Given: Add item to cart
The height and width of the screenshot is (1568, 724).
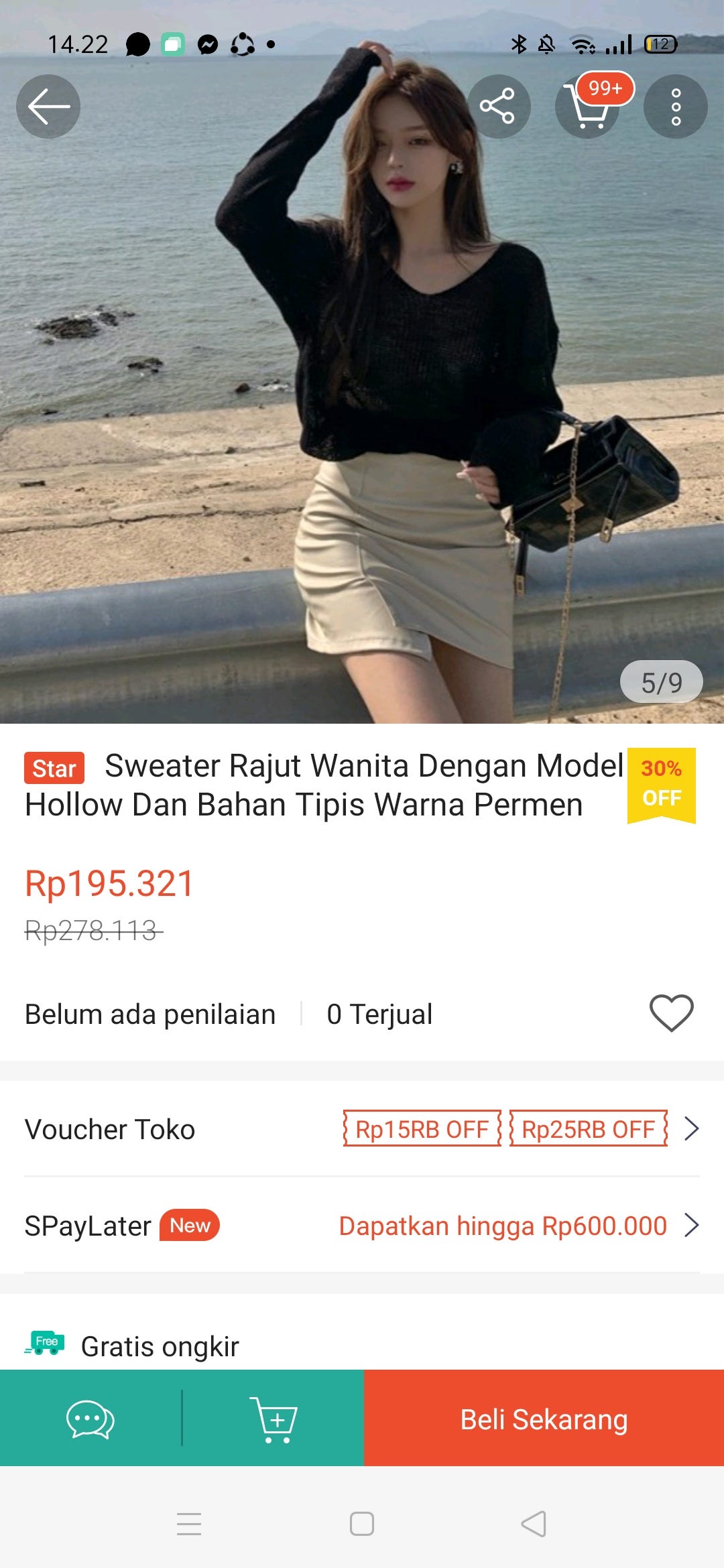Looking at the screenshot, I should tap(273, 1419).
